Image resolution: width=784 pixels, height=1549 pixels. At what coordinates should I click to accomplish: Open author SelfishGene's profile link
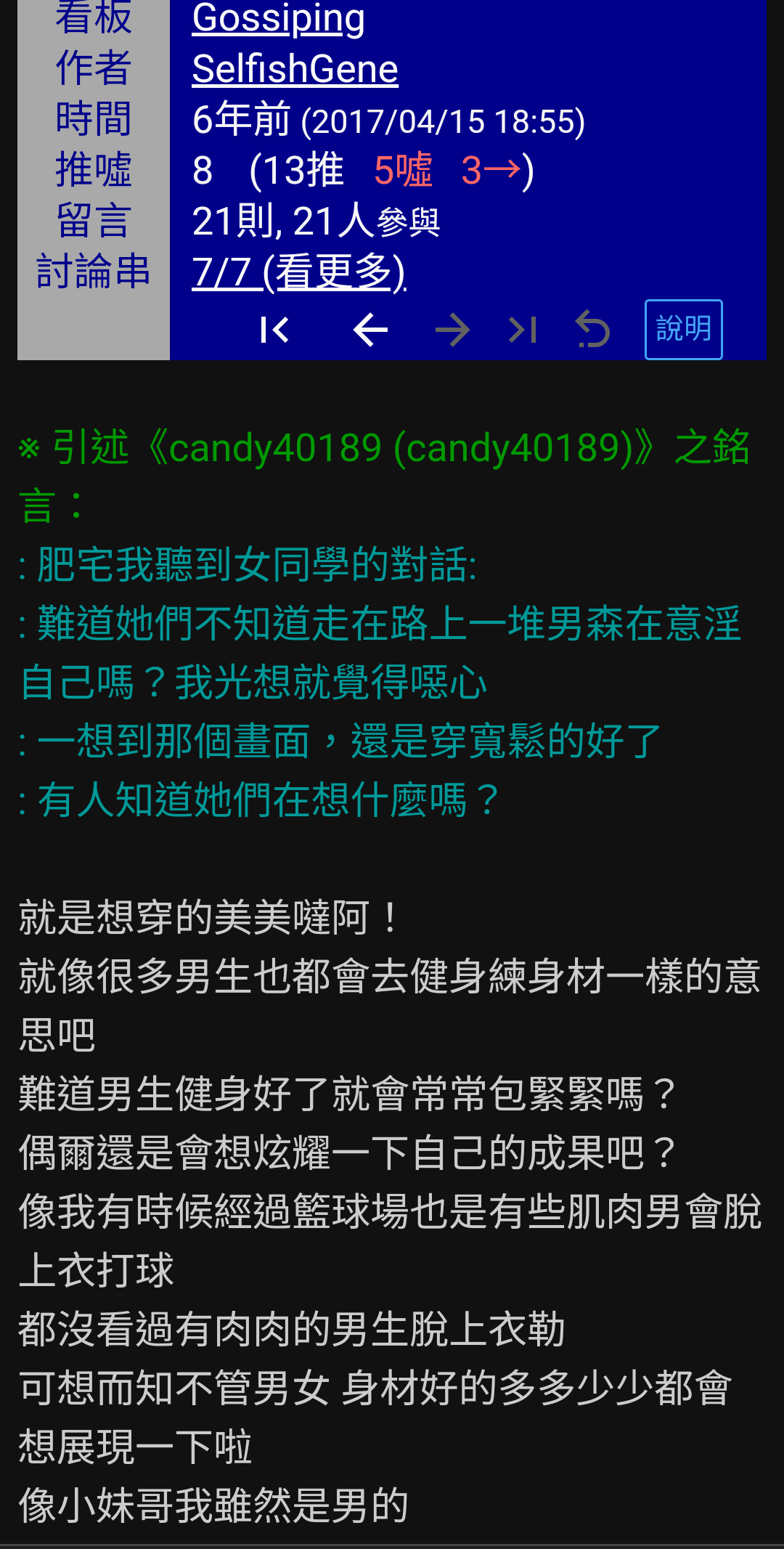click(x=295, y=69)
